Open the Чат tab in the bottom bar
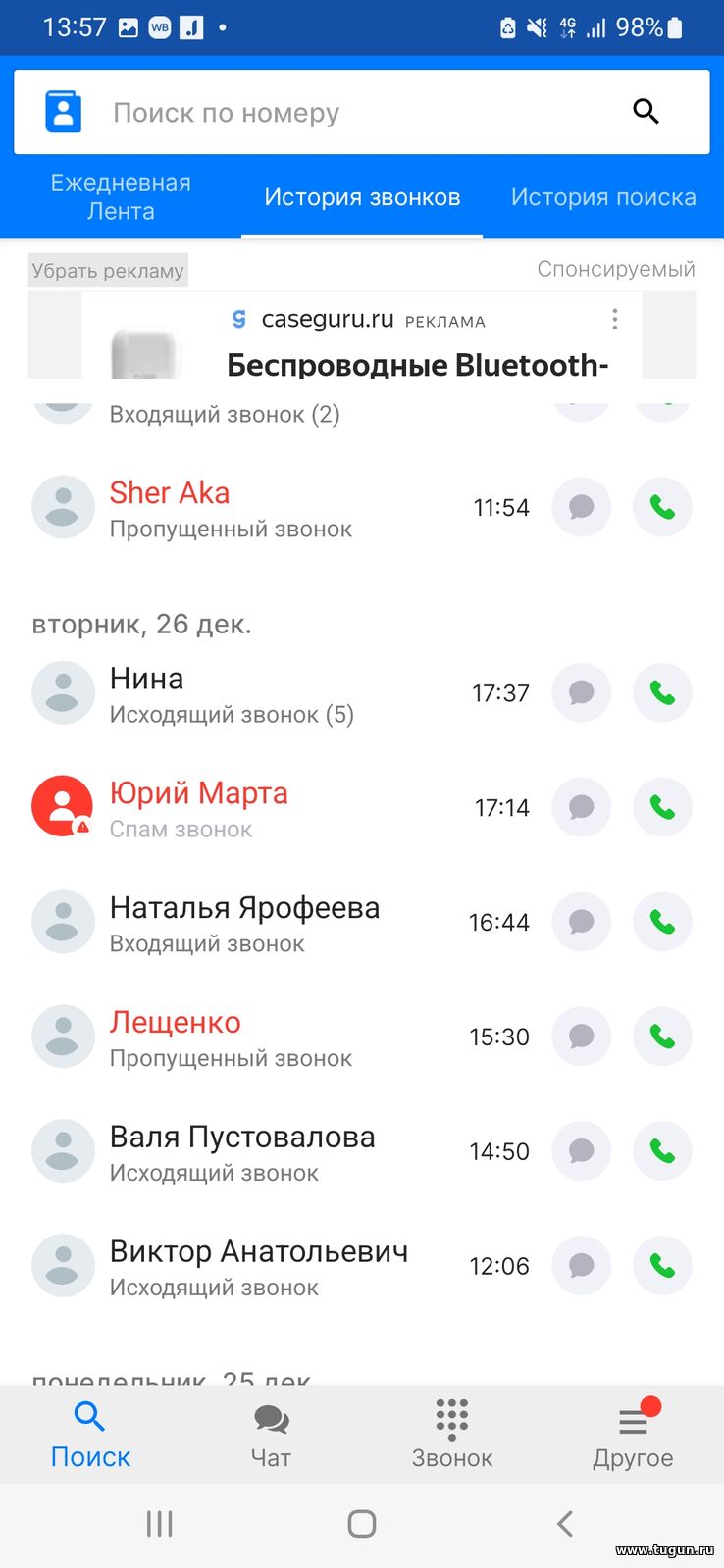 coord(272,1435)
